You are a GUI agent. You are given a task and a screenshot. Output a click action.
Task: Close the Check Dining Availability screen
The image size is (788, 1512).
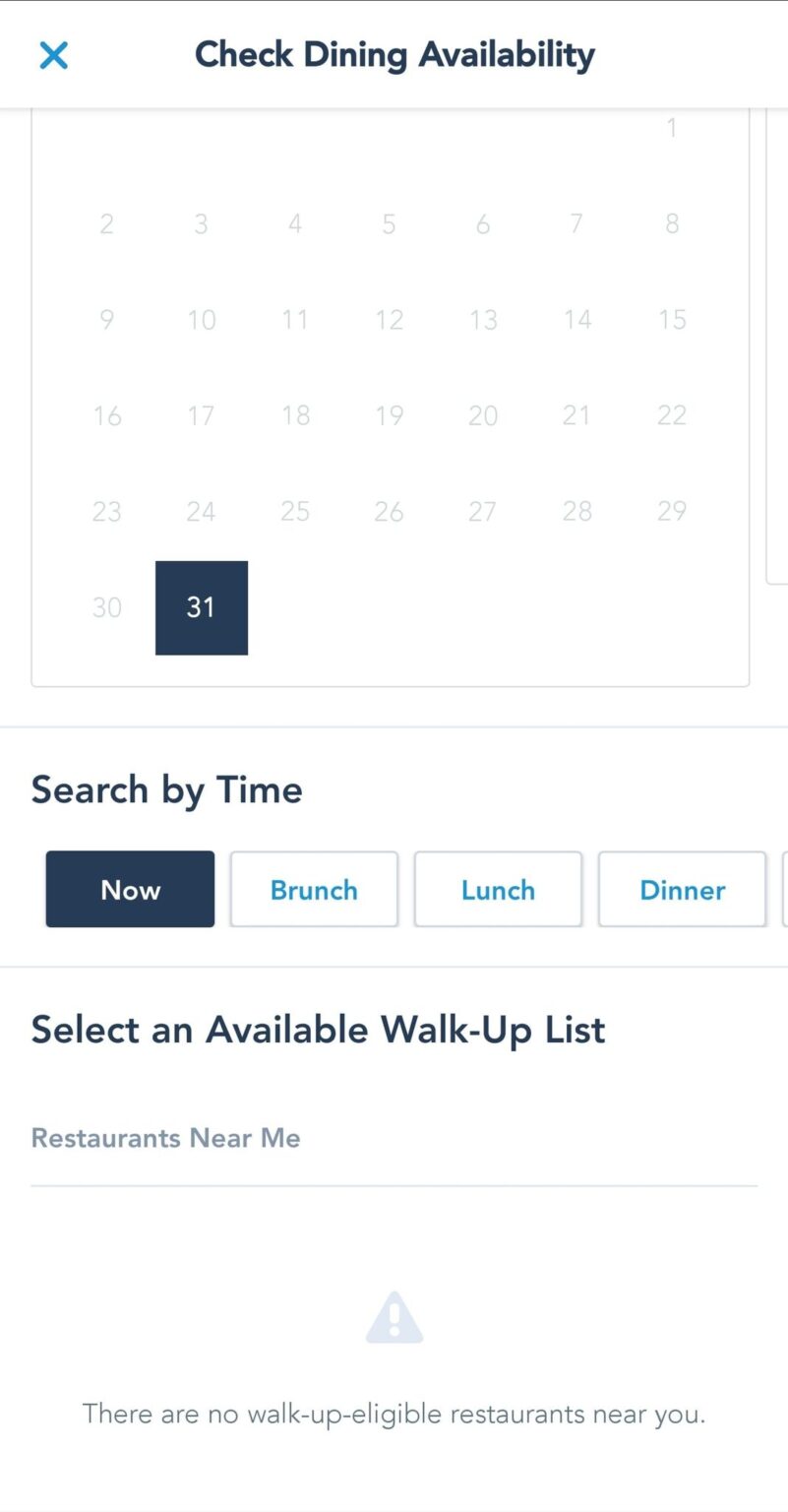point(53,55)
